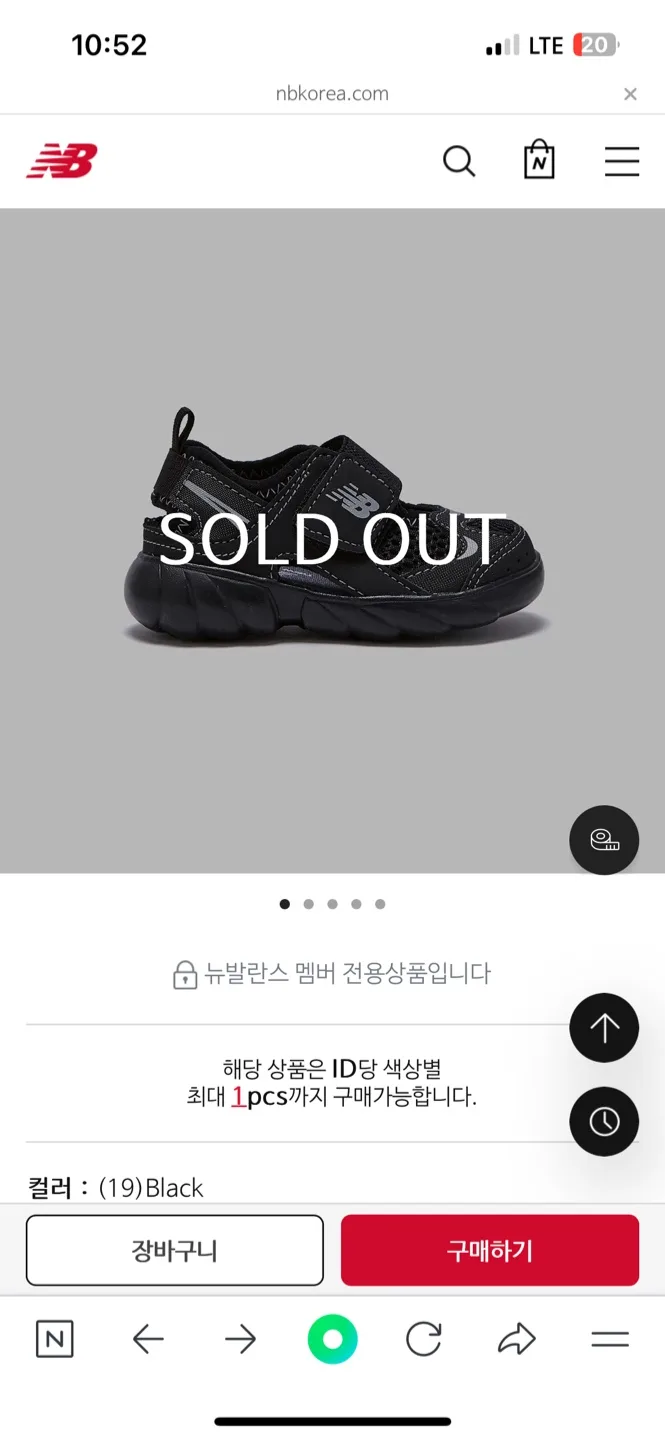Open the size guide tape-measure button
This screenshot has height=1440, width=665.
604,840
